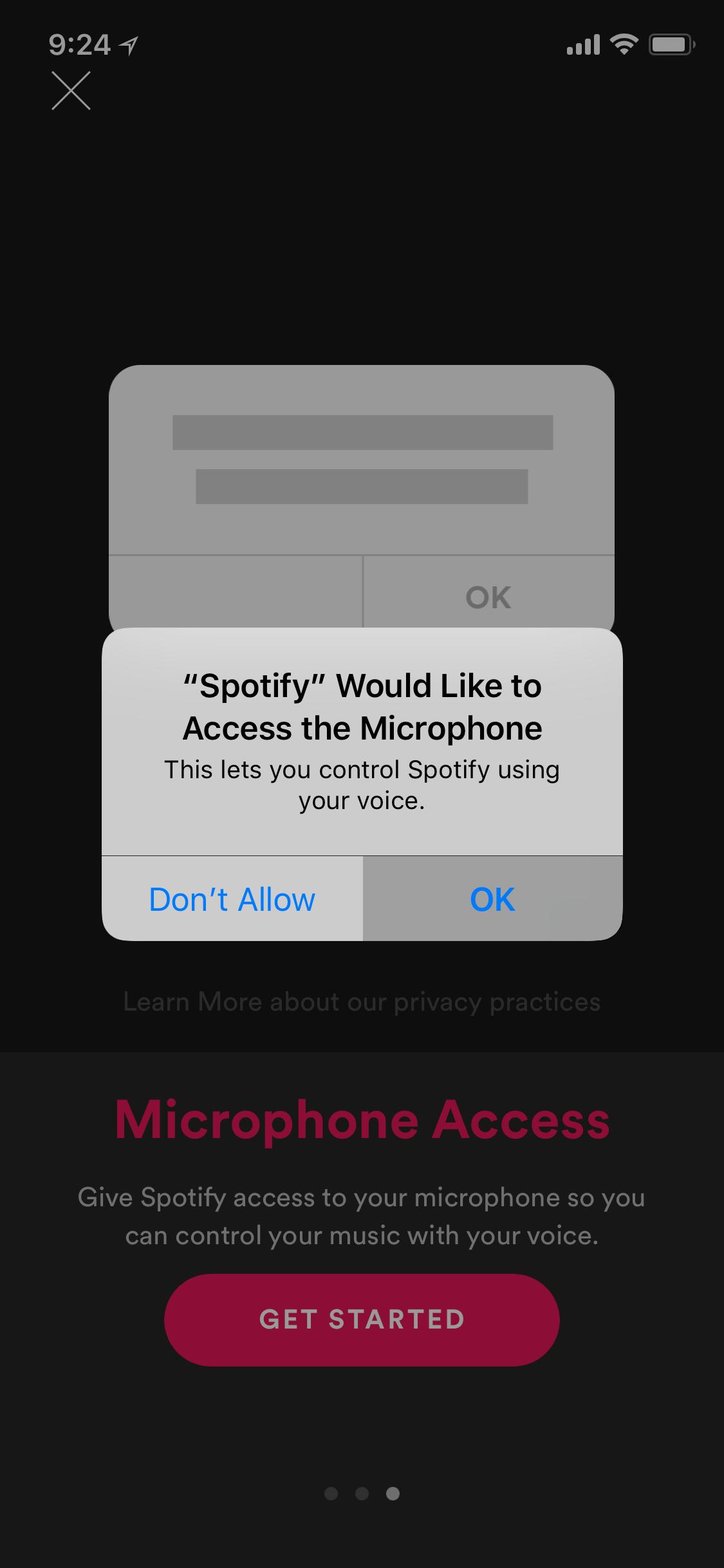The width and height of the screenshot is (724, 1568).
Task: Tap the dialog title about accessing microphone
Action: [x=362, y=706]
